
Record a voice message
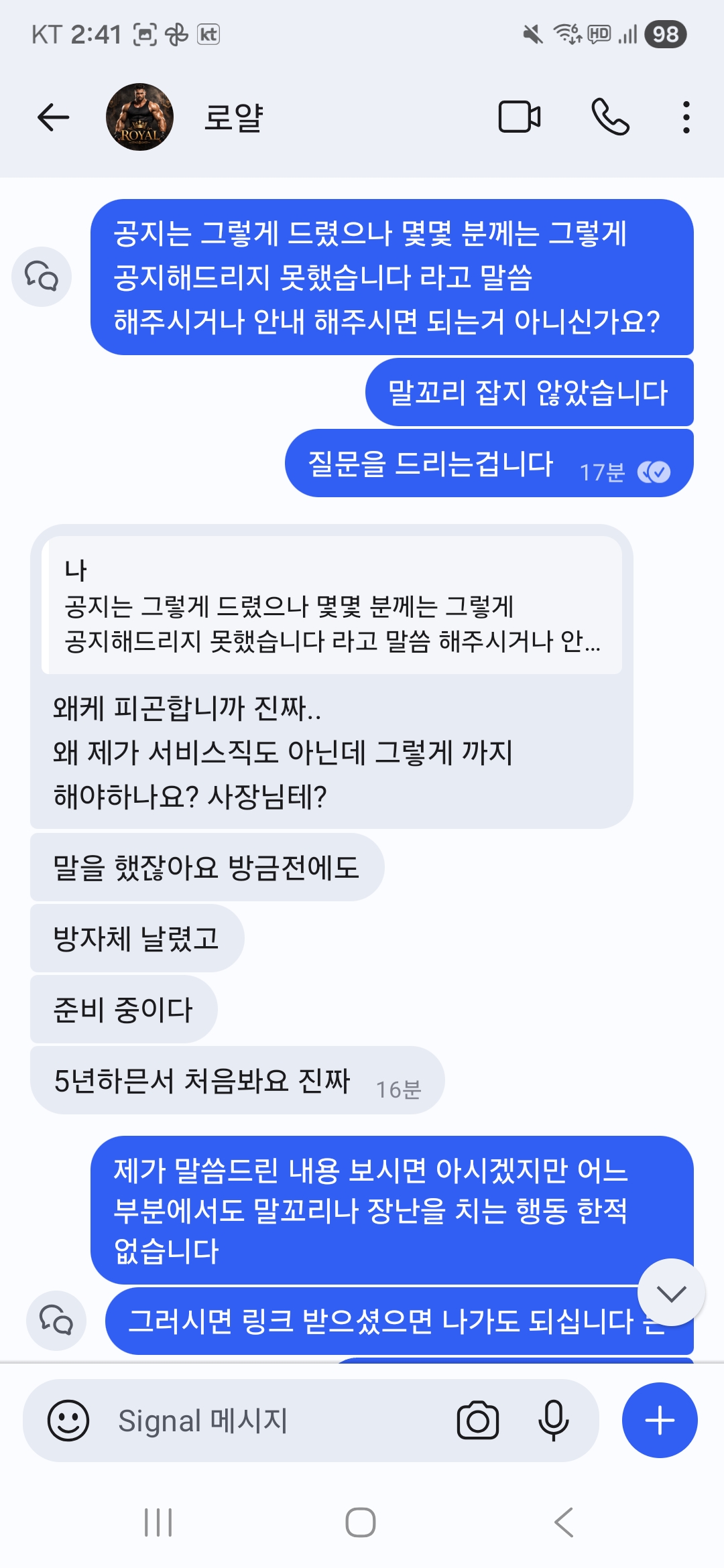click(x=554, y=1421)
